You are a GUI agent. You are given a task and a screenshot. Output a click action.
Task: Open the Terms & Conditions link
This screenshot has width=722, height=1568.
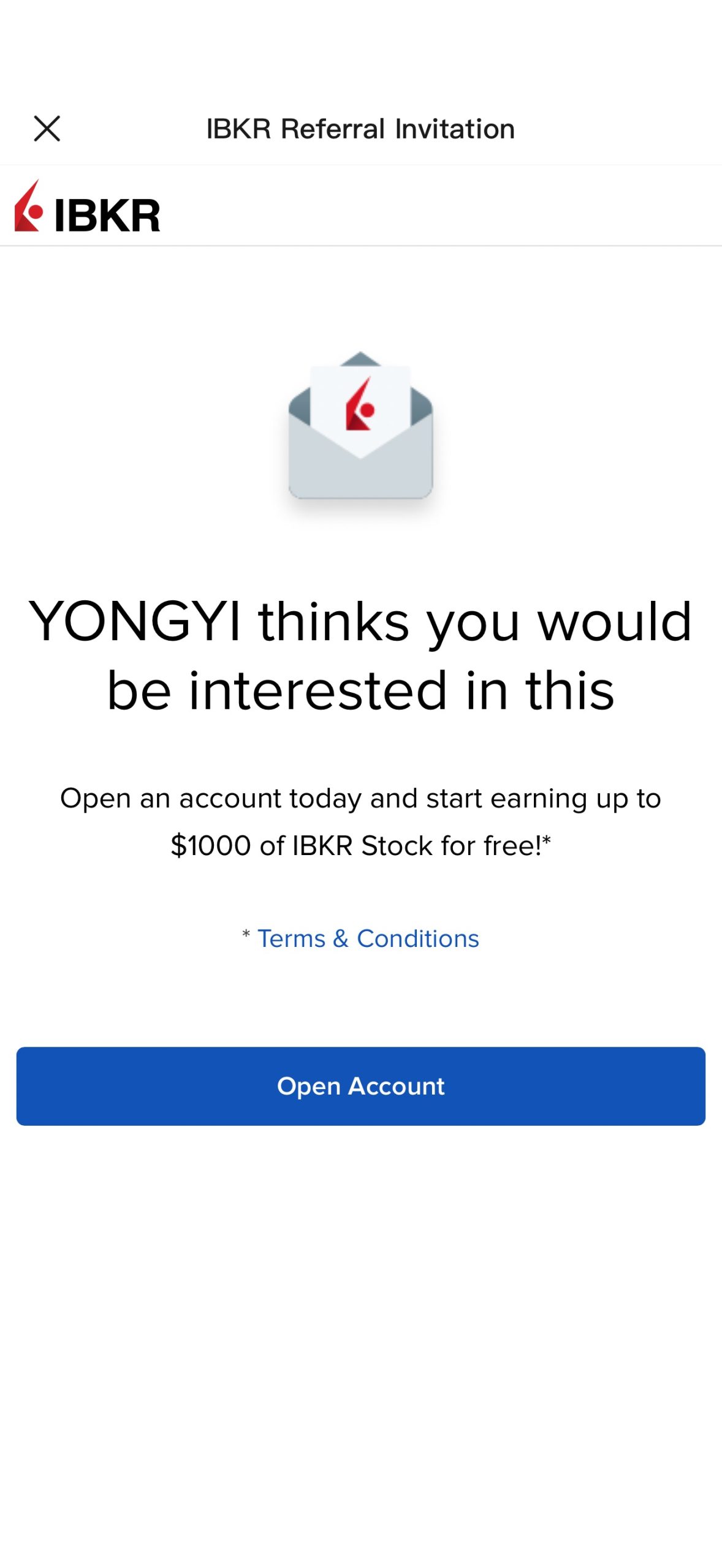point(368,938)
